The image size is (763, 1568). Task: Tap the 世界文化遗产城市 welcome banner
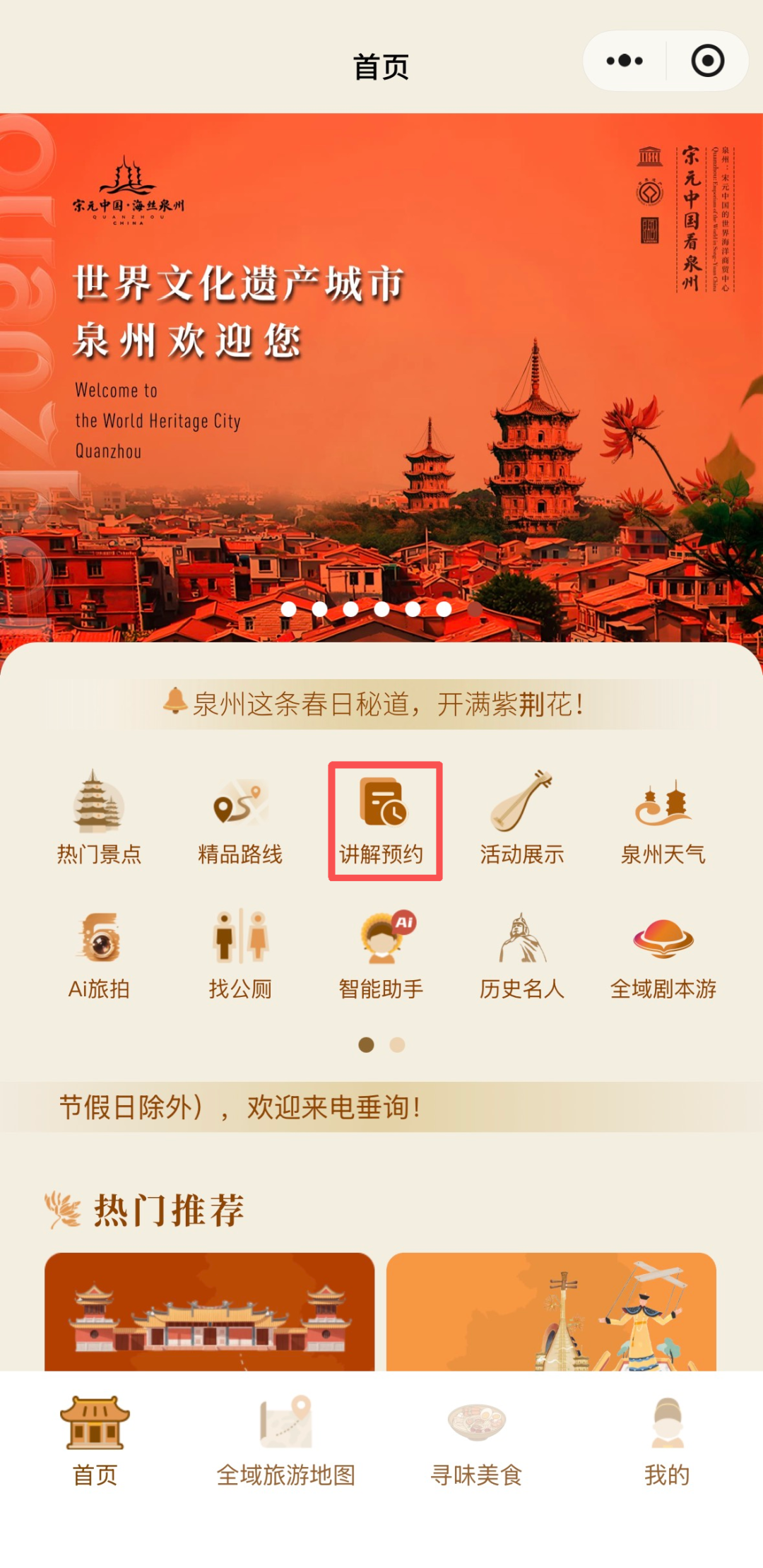click(x=381, y=375)
